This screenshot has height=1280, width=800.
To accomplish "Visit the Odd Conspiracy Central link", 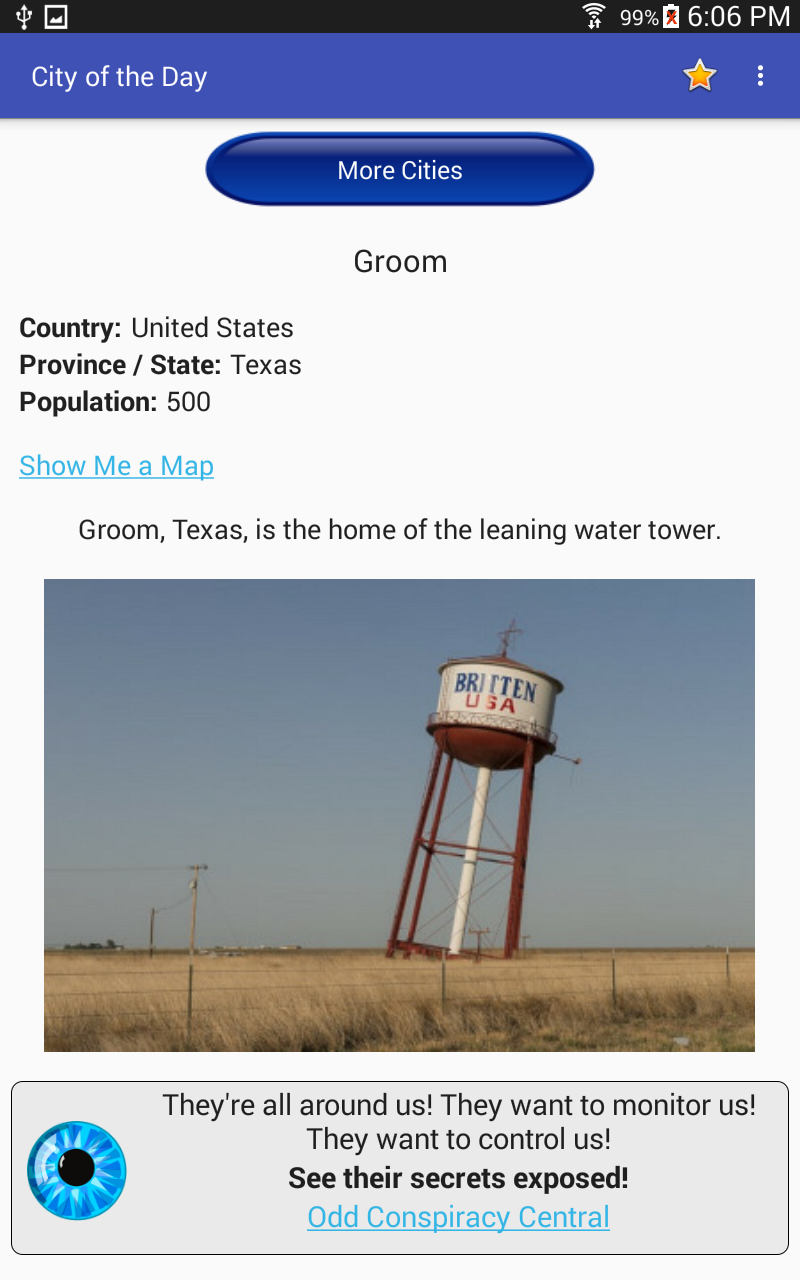I will 458,1217.
